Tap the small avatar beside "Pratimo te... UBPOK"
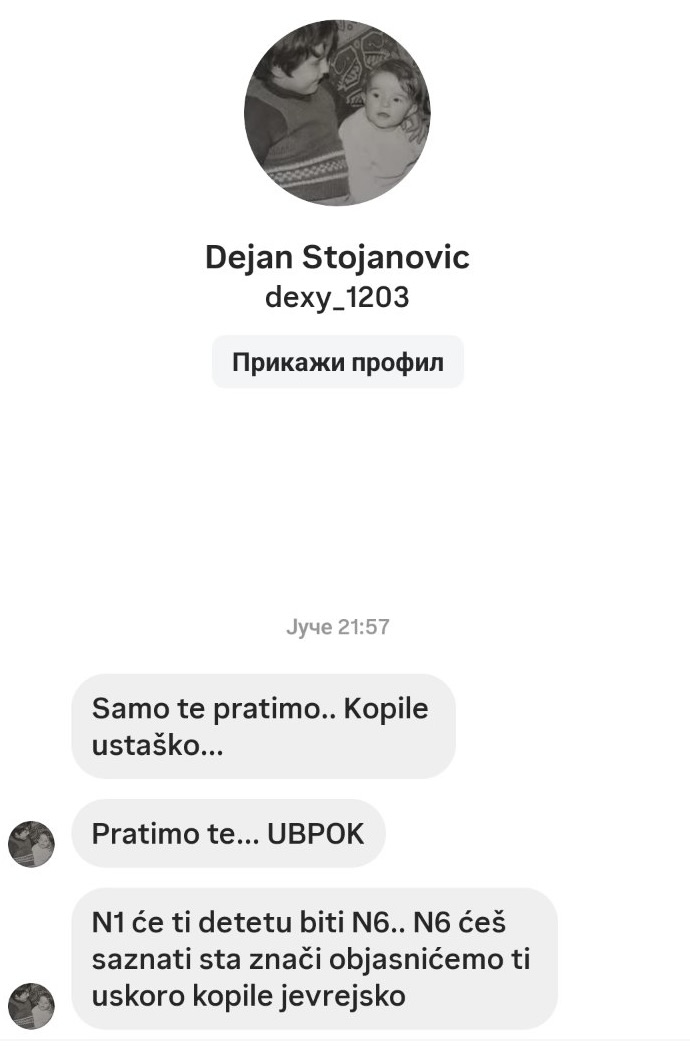The image size is (690, 1064). pyautogui.click(x=31, y=844)
